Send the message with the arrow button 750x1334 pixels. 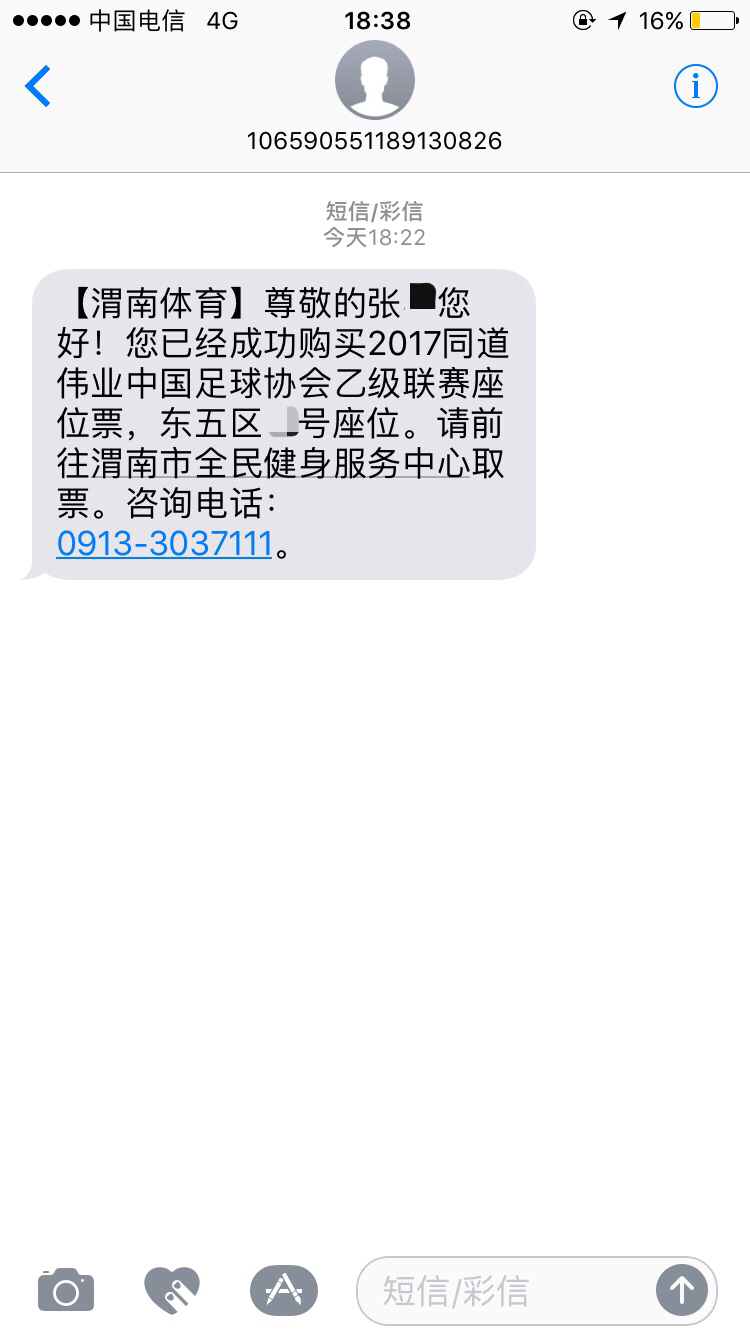[x=682, y=1291]
